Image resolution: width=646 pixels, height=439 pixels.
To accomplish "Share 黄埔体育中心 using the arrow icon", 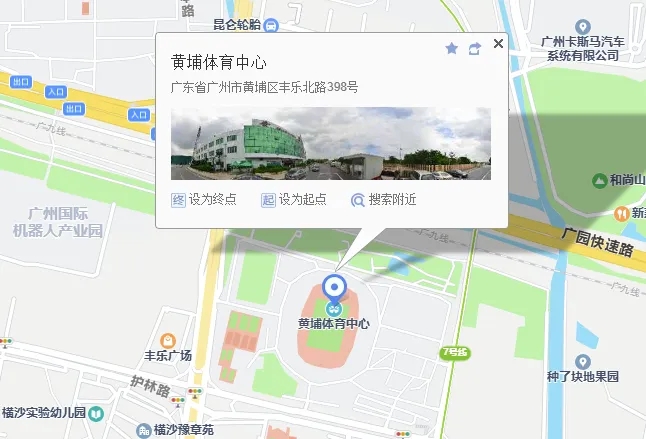I will (x=475, y=49).
